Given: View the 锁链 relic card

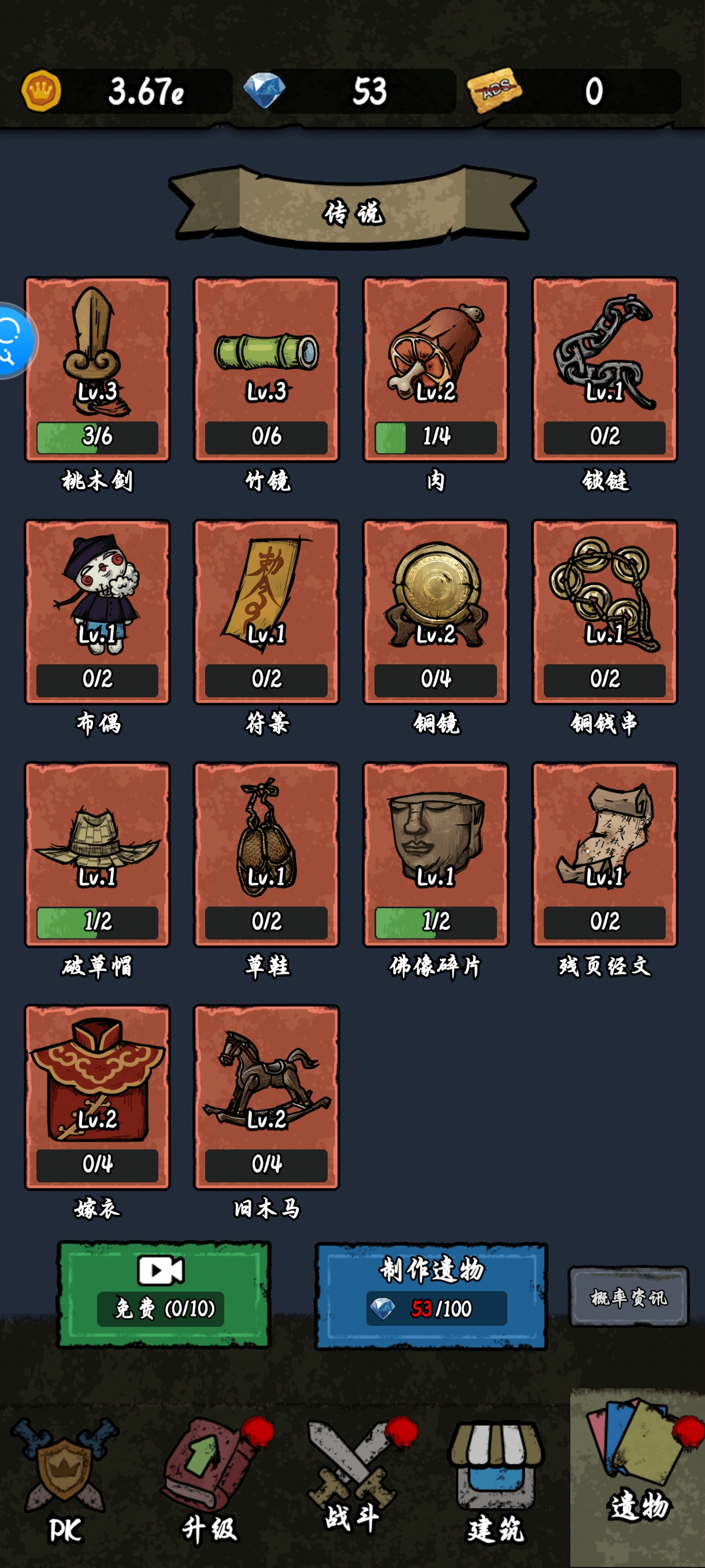Looking at the screenshot, I should tap(604, 369).
